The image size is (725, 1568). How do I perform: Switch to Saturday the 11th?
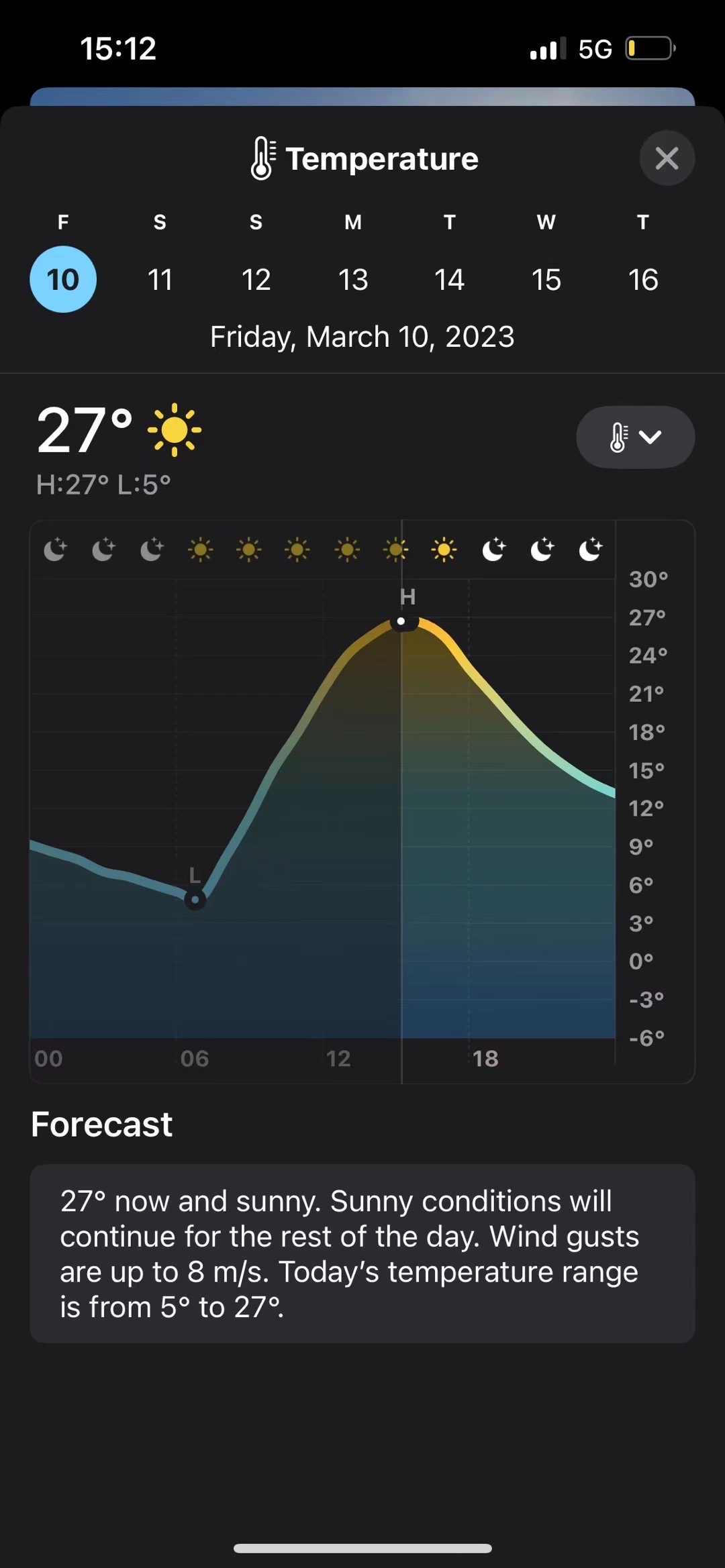(160, 279)
